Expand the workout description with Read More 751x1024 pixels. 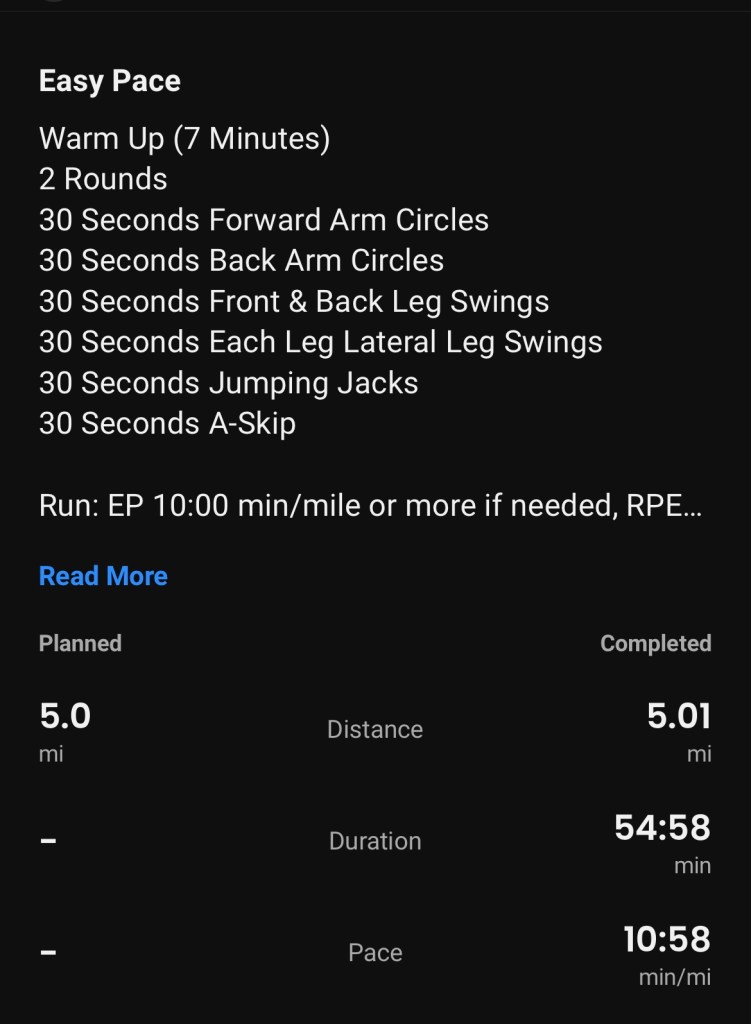pyautogui.click(x=103, y=576)
